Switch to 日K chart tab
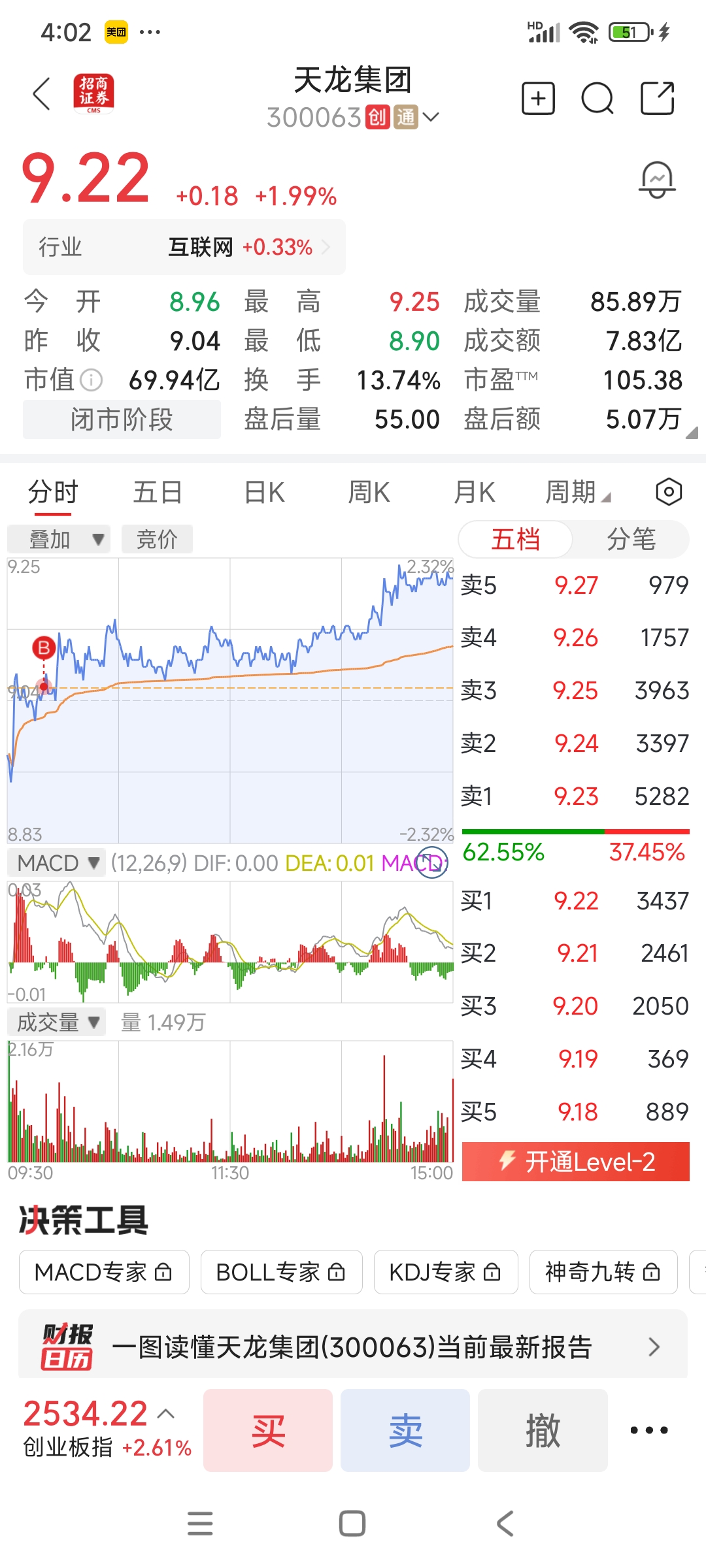 pos(264,492)
